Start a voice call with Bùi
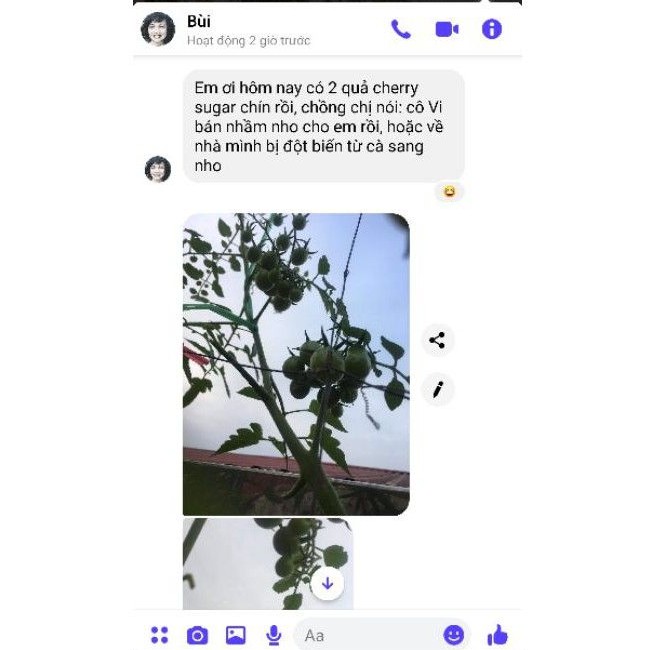650x650 pixels. coord(401,29)
